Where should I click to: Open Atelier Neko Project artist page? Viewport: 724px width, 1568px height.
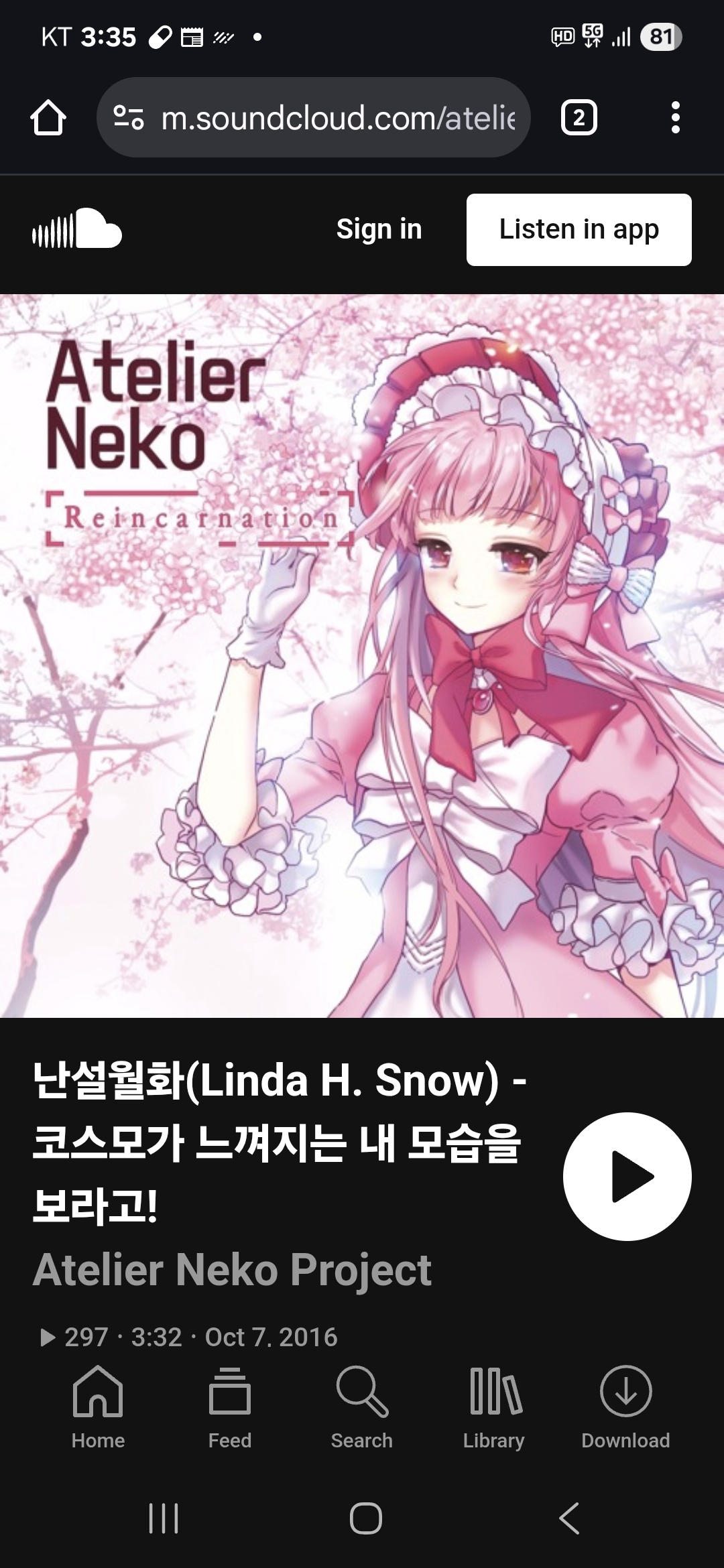tap(232, 1270)
